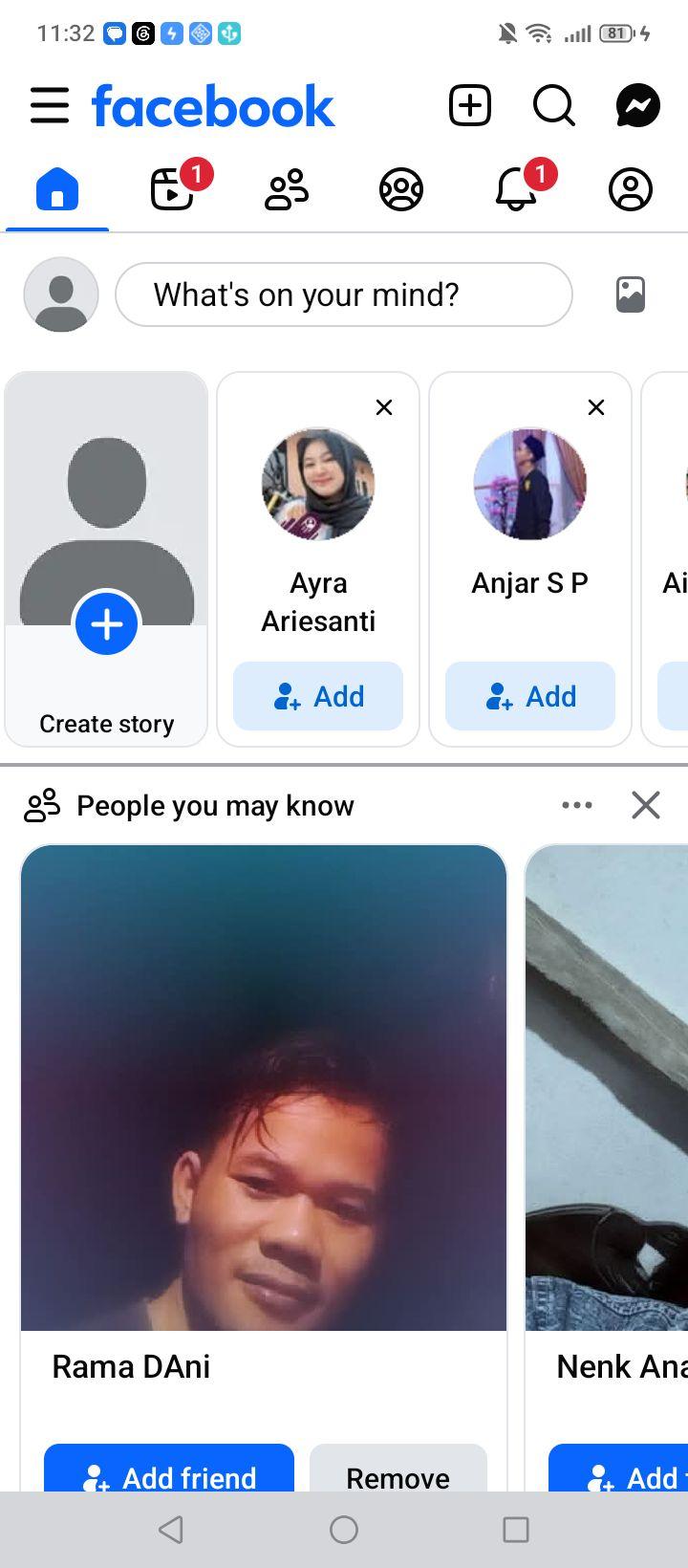Screen dimensions: 688x1568
Task: Open the notifications bell tab
Action: click(517, 188)
